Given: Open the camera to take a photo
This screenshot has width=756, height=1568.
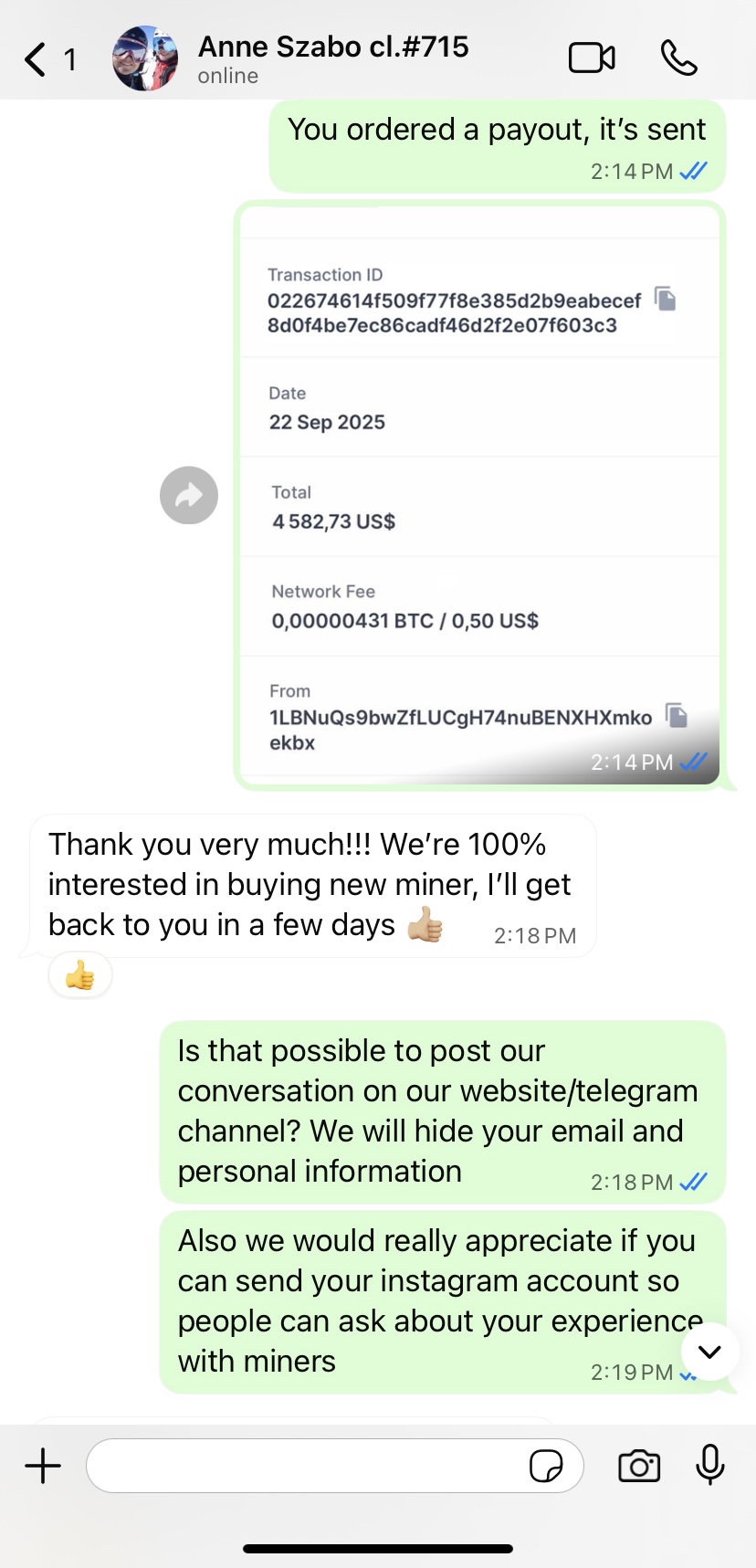Looking at the screenshot, I should [639, 1466].
